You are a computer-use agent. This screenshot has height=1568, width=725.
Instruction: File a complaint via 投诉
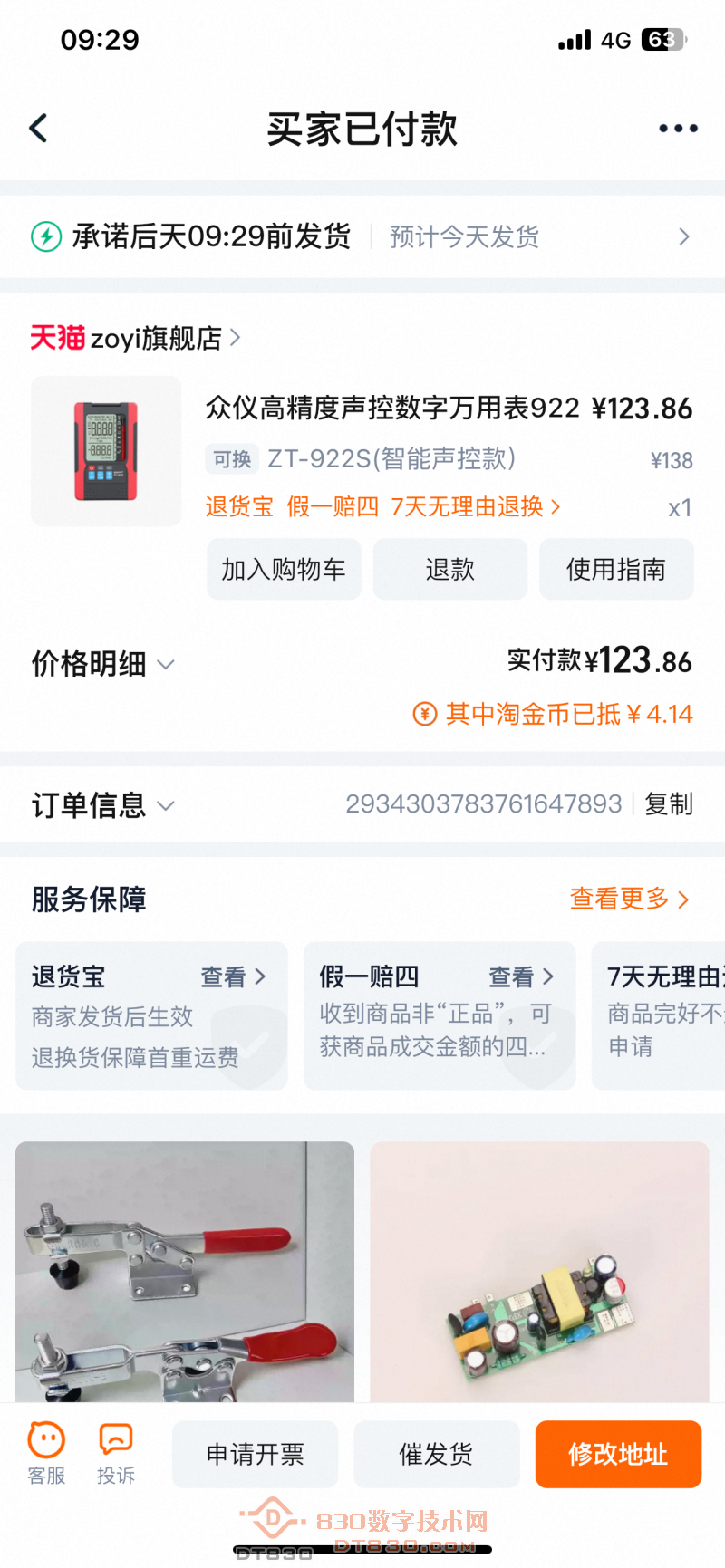coord(116,1453)
